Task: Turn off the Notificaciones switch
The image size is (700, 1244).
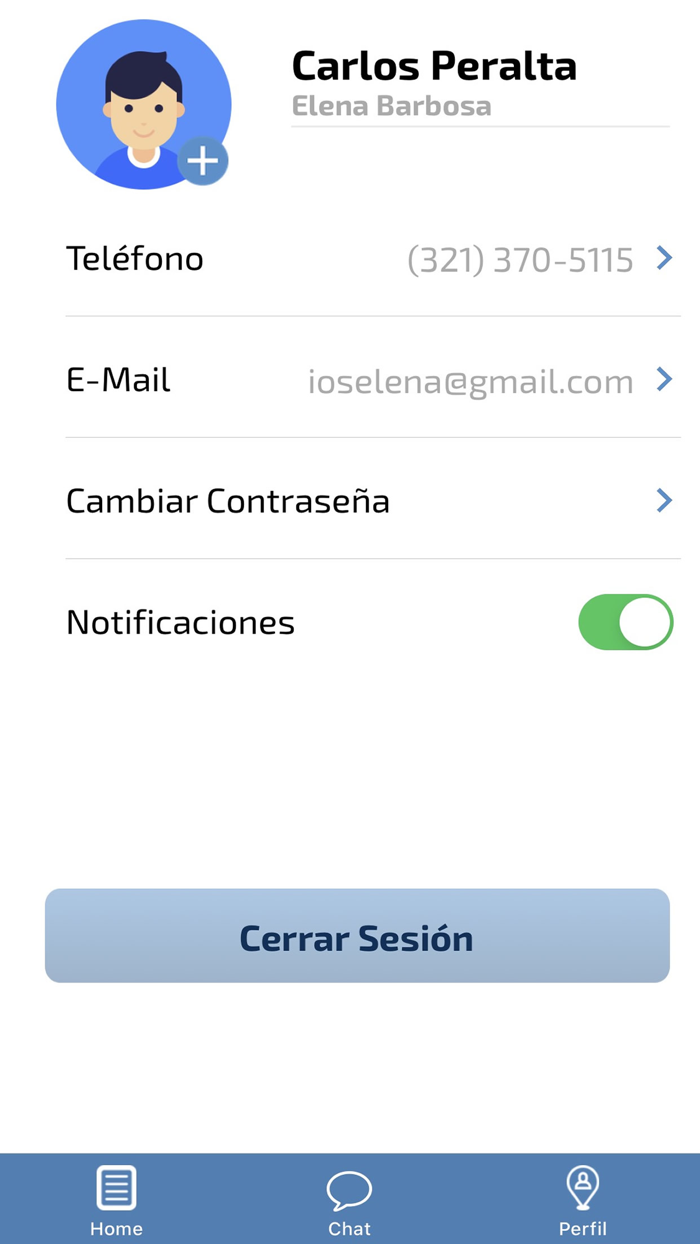Action: coord(626,622)
